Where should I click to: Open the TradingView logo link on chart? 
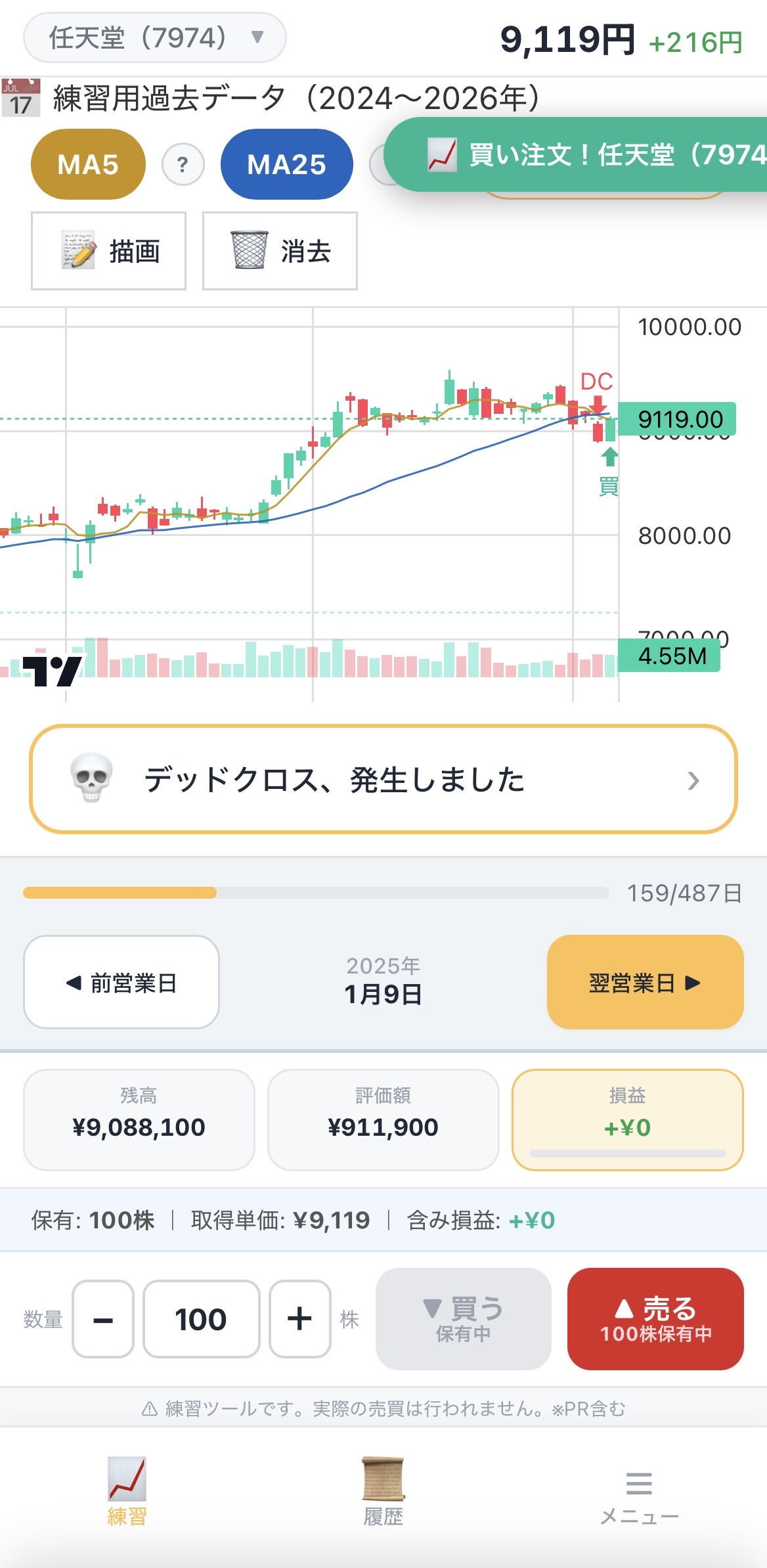coord(53,671)
